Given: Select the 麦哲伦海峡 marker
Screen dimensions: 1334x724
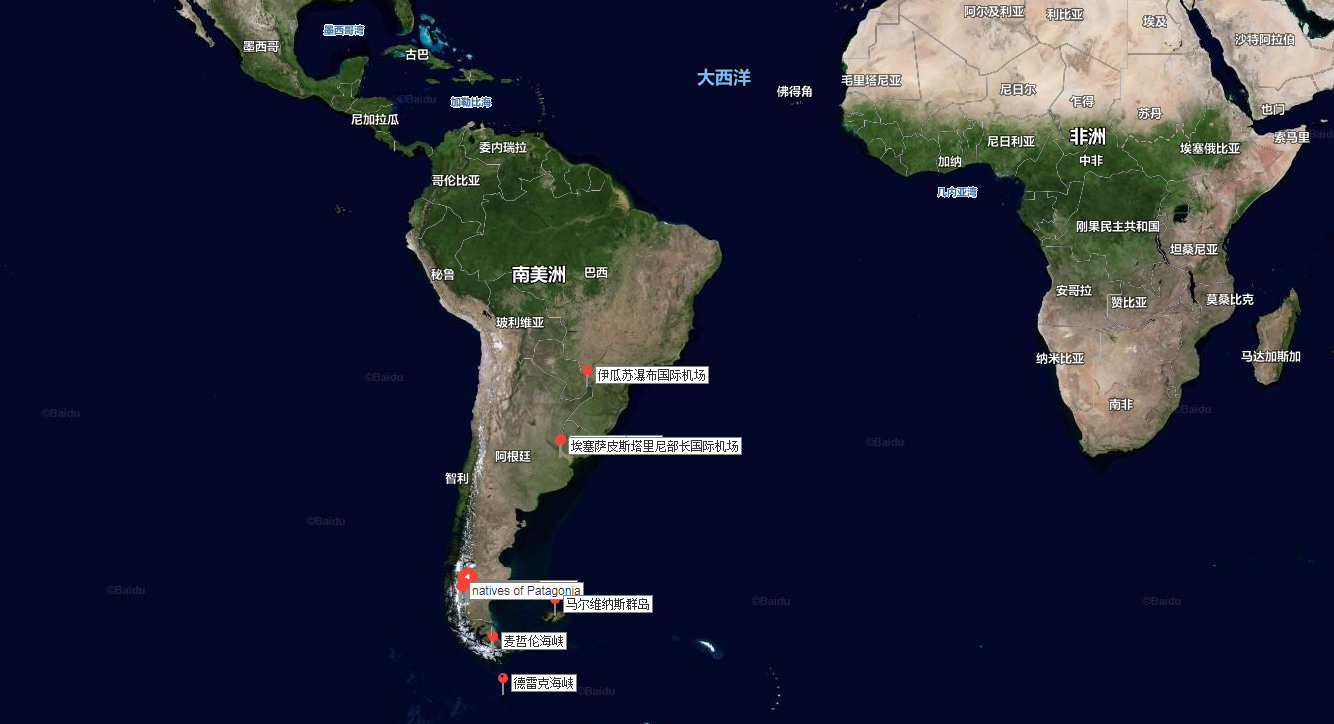Looking at the screenshot, I should [492, 638].
